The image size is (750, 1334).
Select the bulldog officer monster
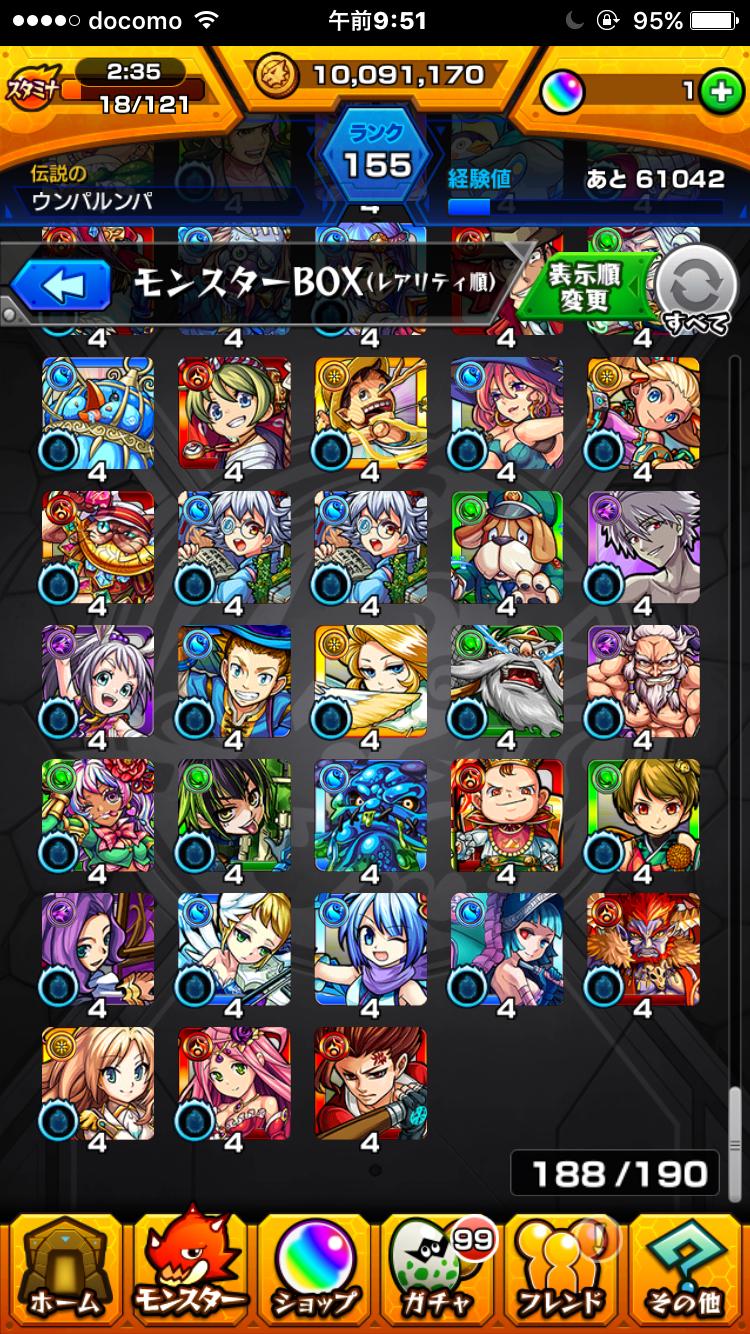click(x=506, y=546)
